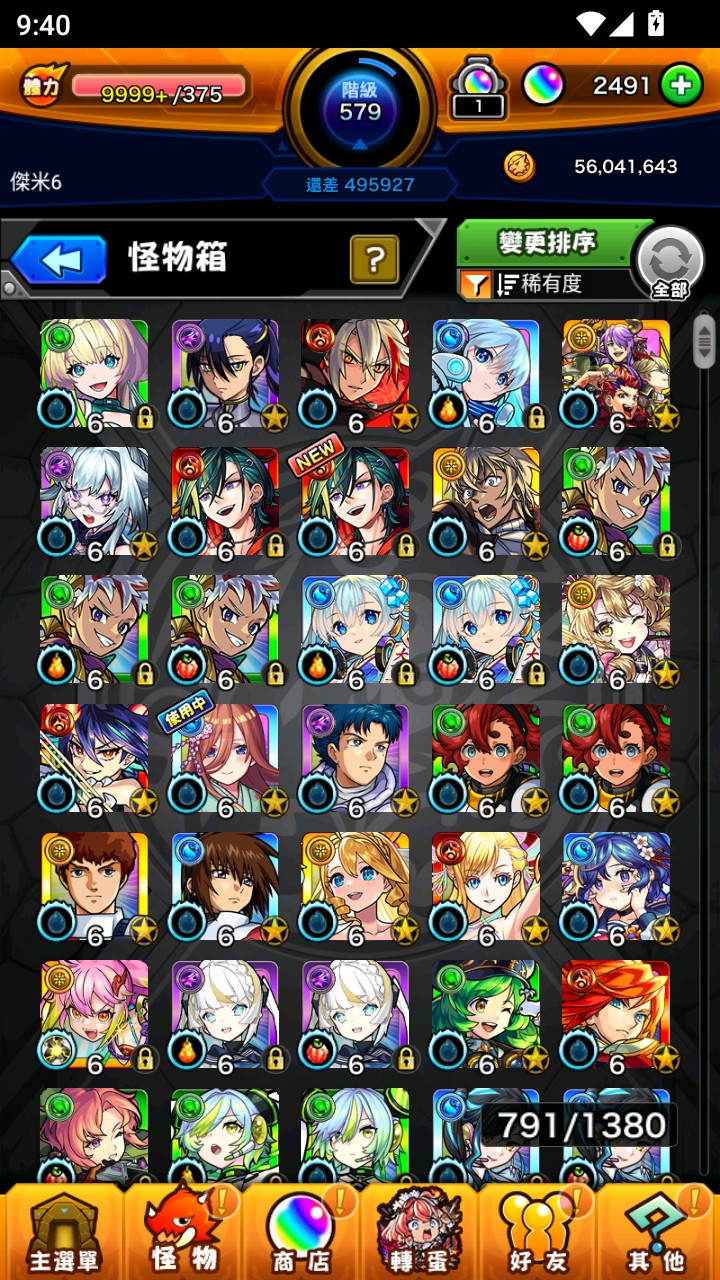Tap the 變更排序 sort button
Screen dimensions: 720x1280
coord(546,242)
